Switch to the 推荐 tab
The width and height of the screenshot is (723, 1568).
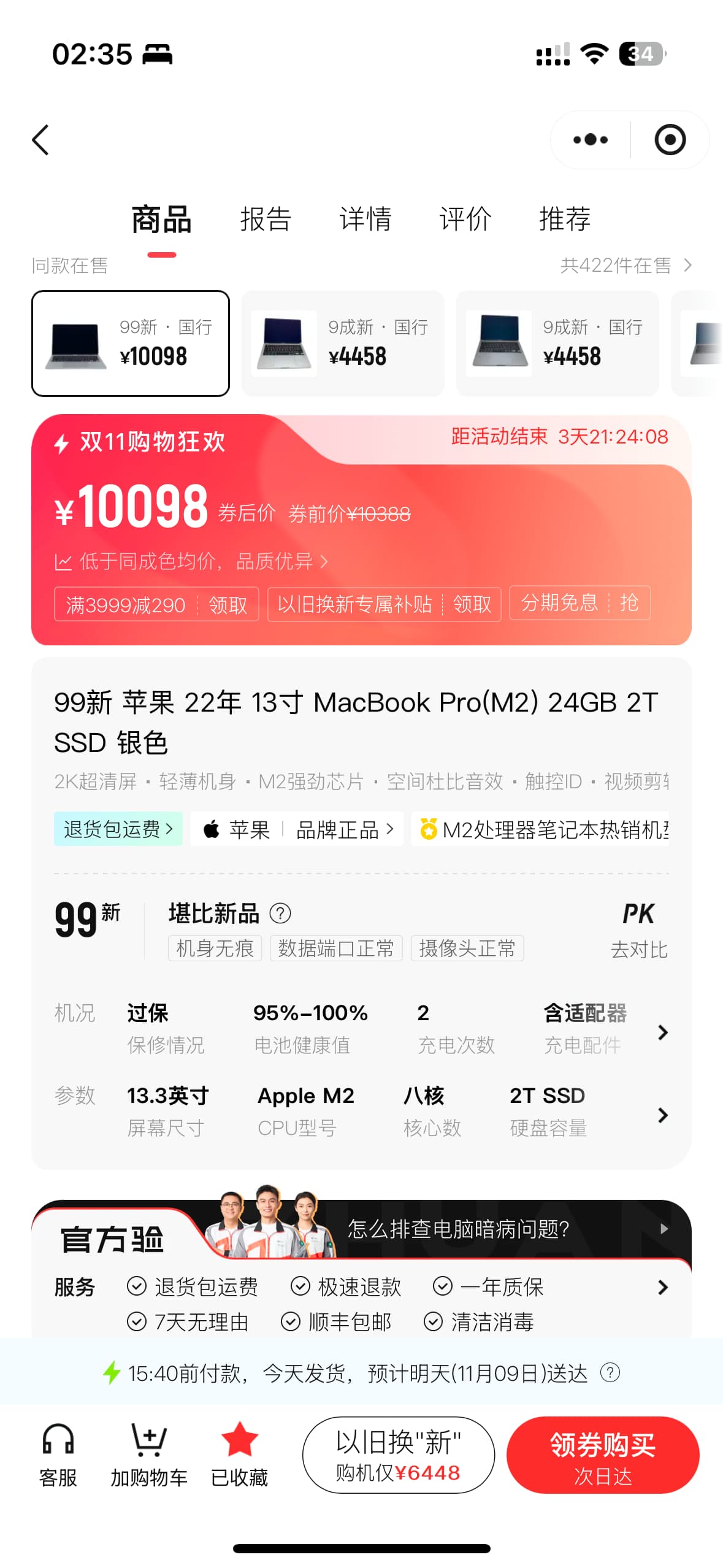[565, 219]
